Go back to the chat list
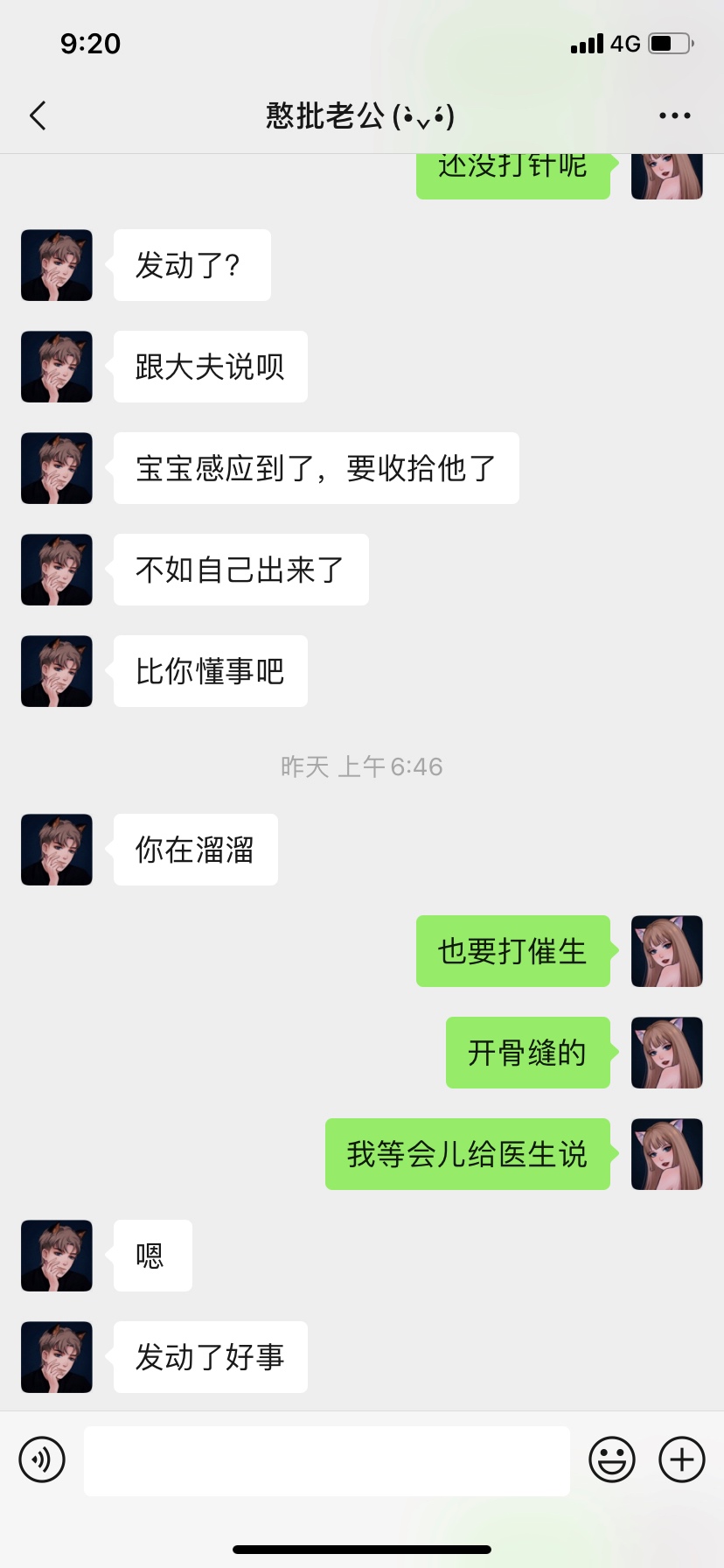The width and height of the screenshot is (724, 1568). click(38, 115)
